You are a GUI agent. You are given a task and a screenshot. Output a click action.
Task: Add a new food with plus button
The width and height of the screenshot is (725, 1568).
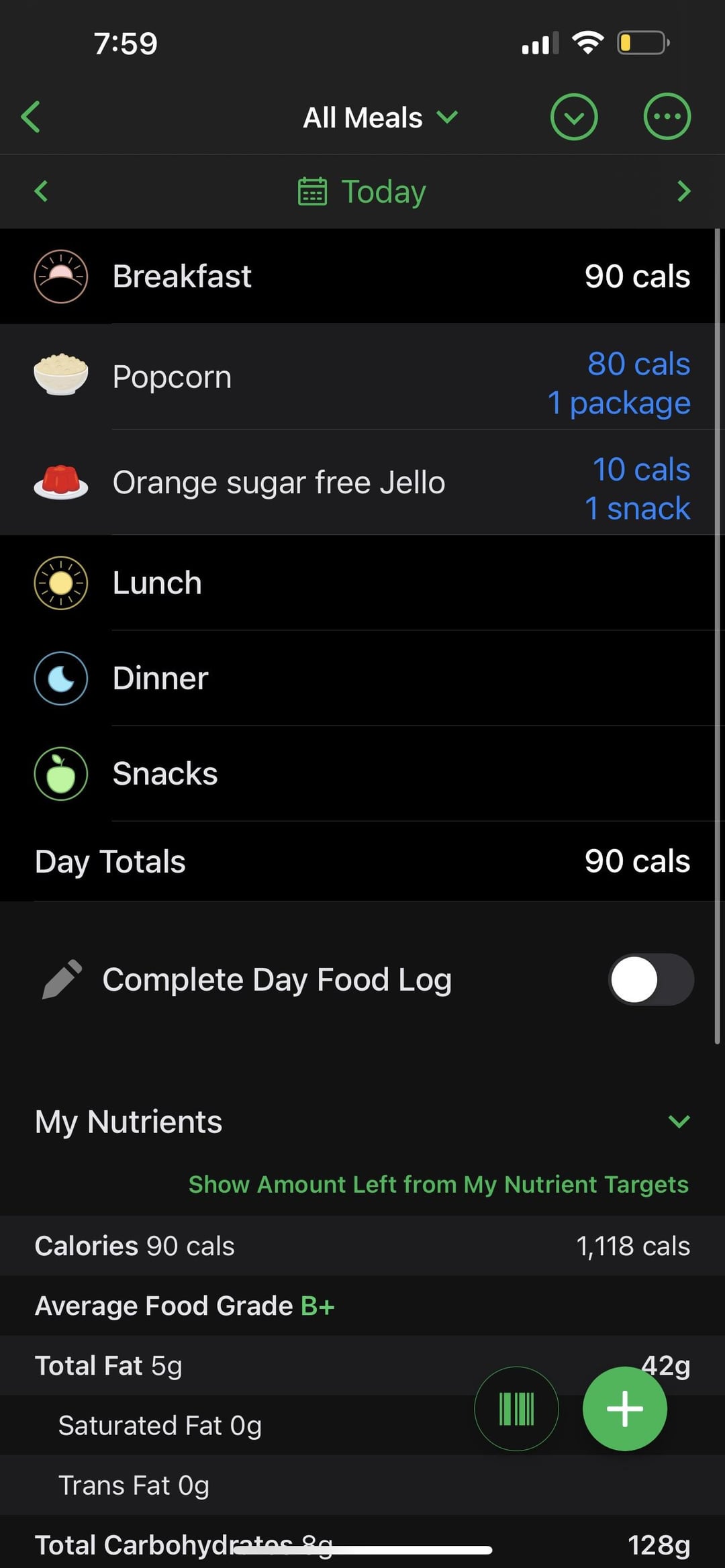[624, 1408]
